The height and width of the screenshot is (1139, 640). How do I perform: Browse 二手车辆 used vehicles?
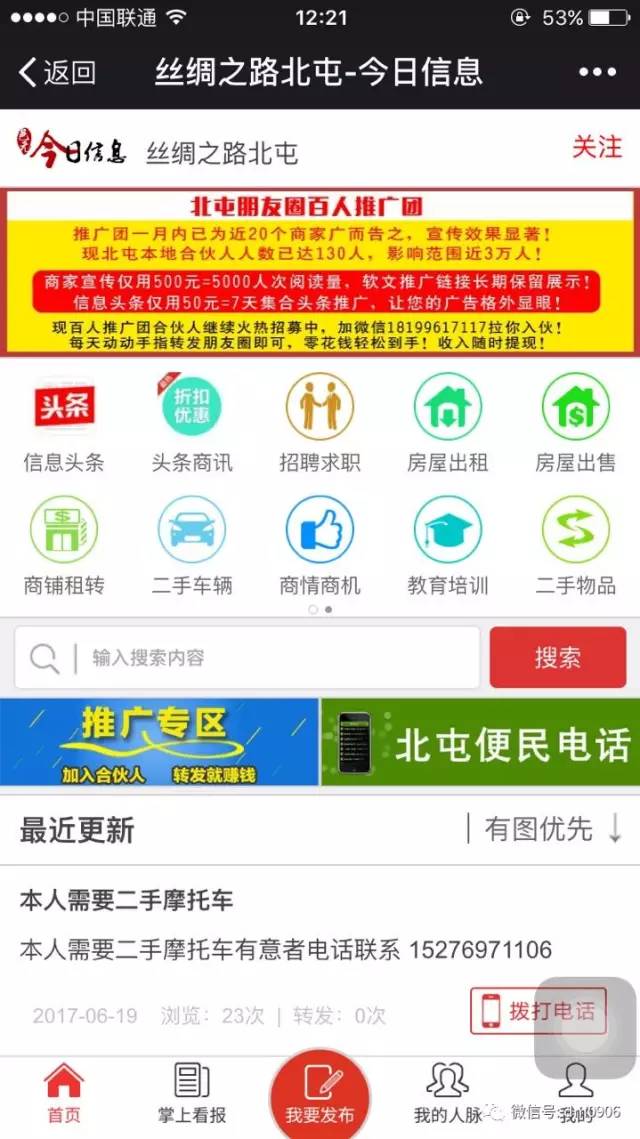[192, 546]
